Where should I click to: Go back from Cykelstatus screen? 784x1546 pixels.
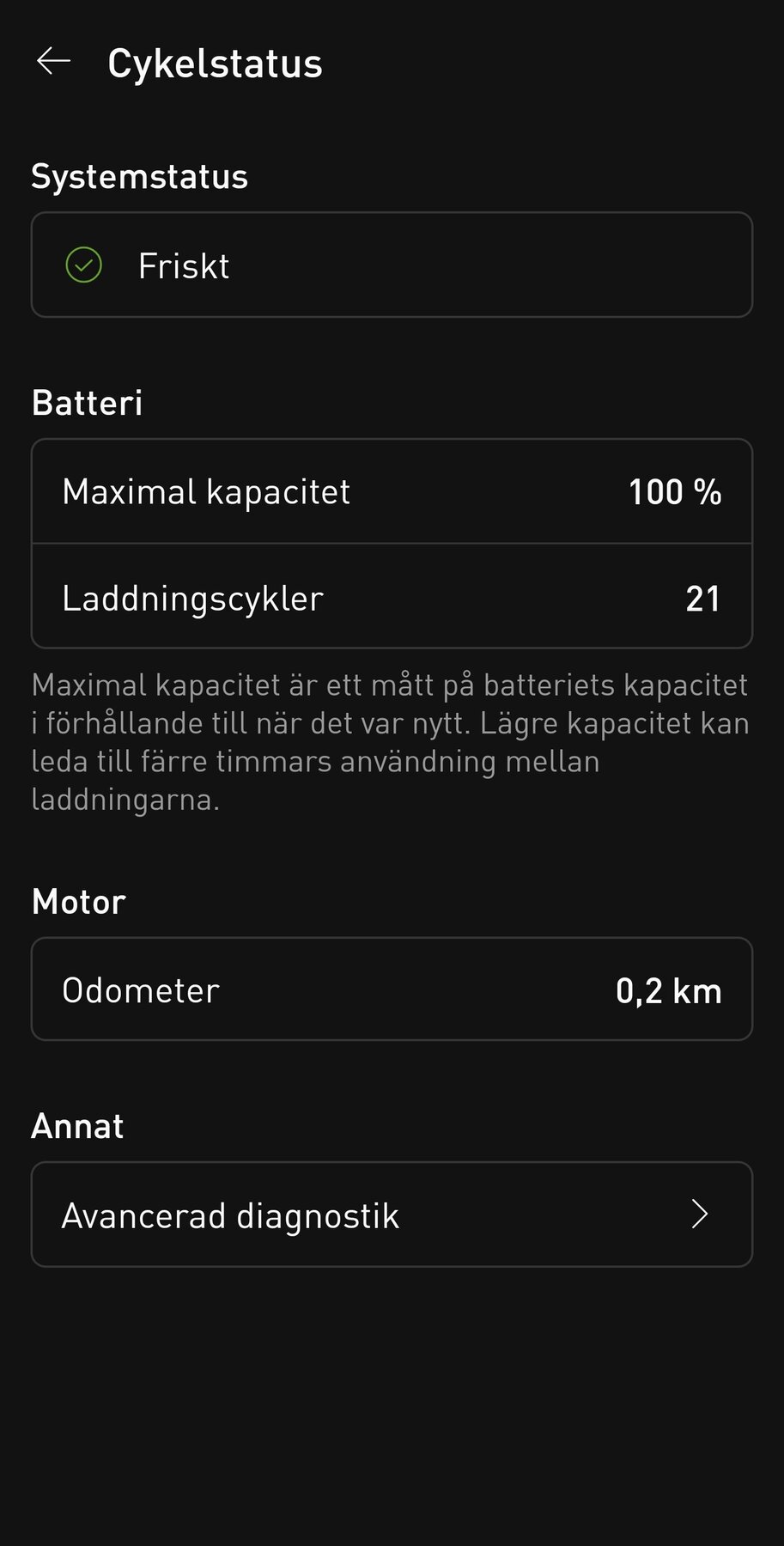53,62
